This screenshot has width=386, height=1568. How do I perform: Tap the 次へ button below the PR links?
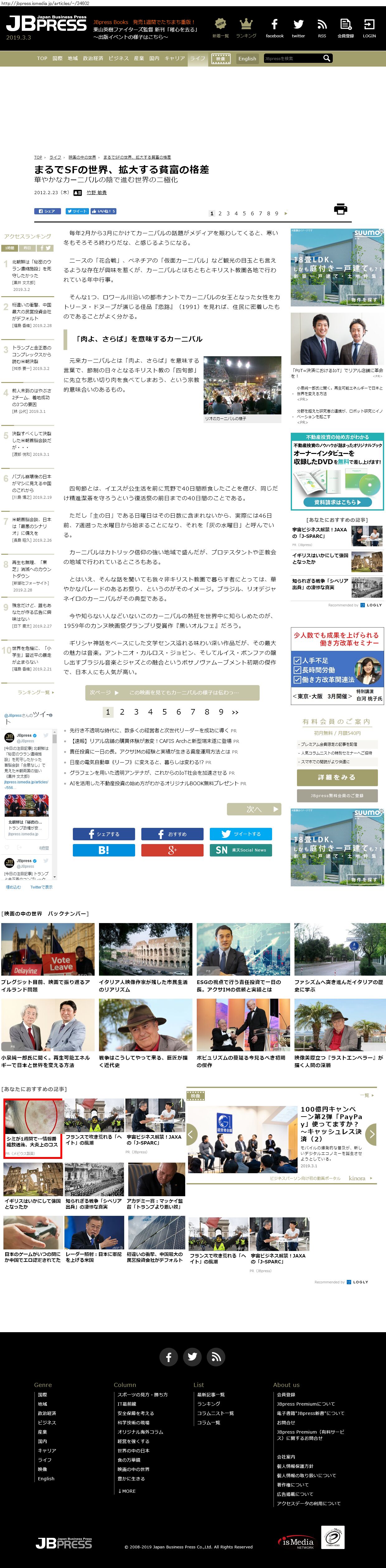(254, 809)
